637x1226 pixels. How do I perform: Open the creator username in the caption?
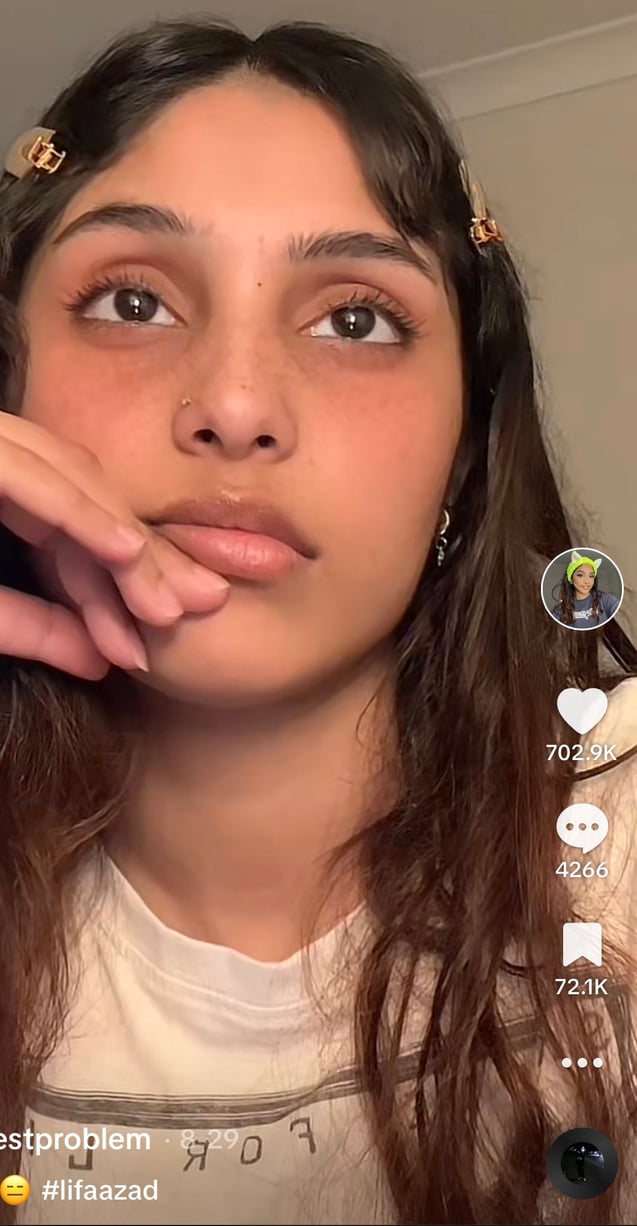coord(75,1139)
